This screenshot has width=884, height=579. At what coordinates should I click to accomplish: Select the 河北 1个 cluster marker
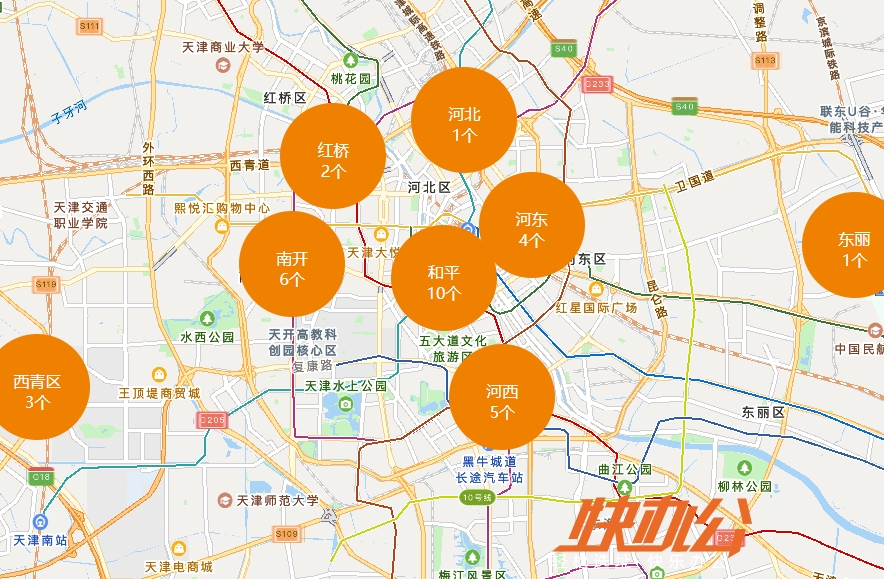tap(464, 123)
